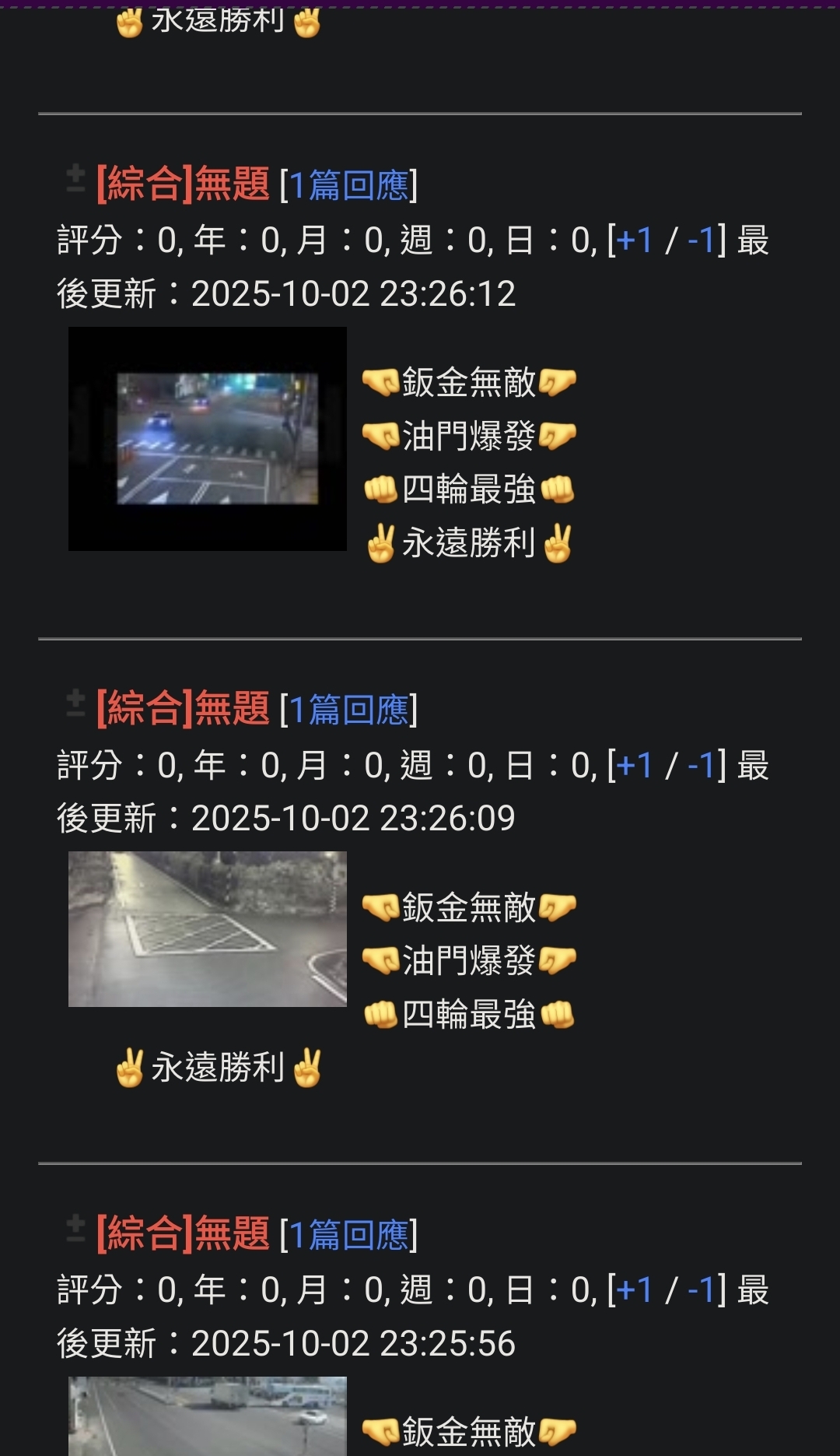Open replies link on 23:26:09 post
The width and height of the screenshot is (840, 1456).
pyautogui.click(x=348, y=710)
